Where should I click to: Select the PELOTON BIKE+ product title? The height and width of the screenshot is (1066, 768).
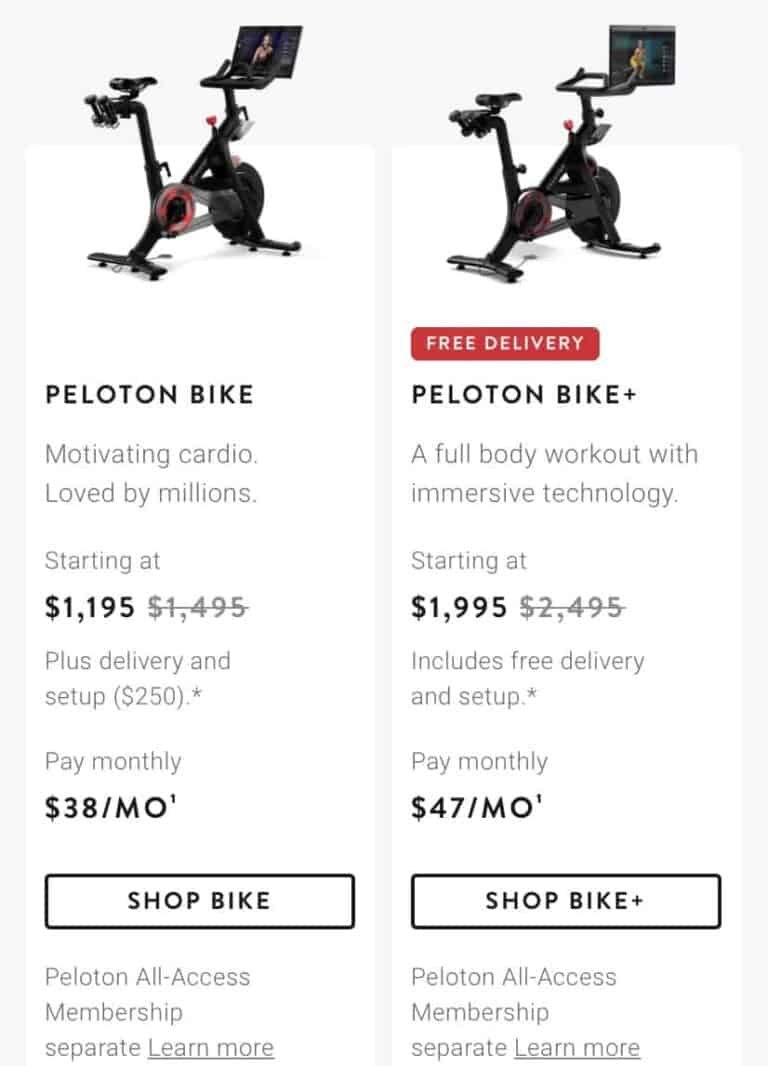tap(522, 394)
